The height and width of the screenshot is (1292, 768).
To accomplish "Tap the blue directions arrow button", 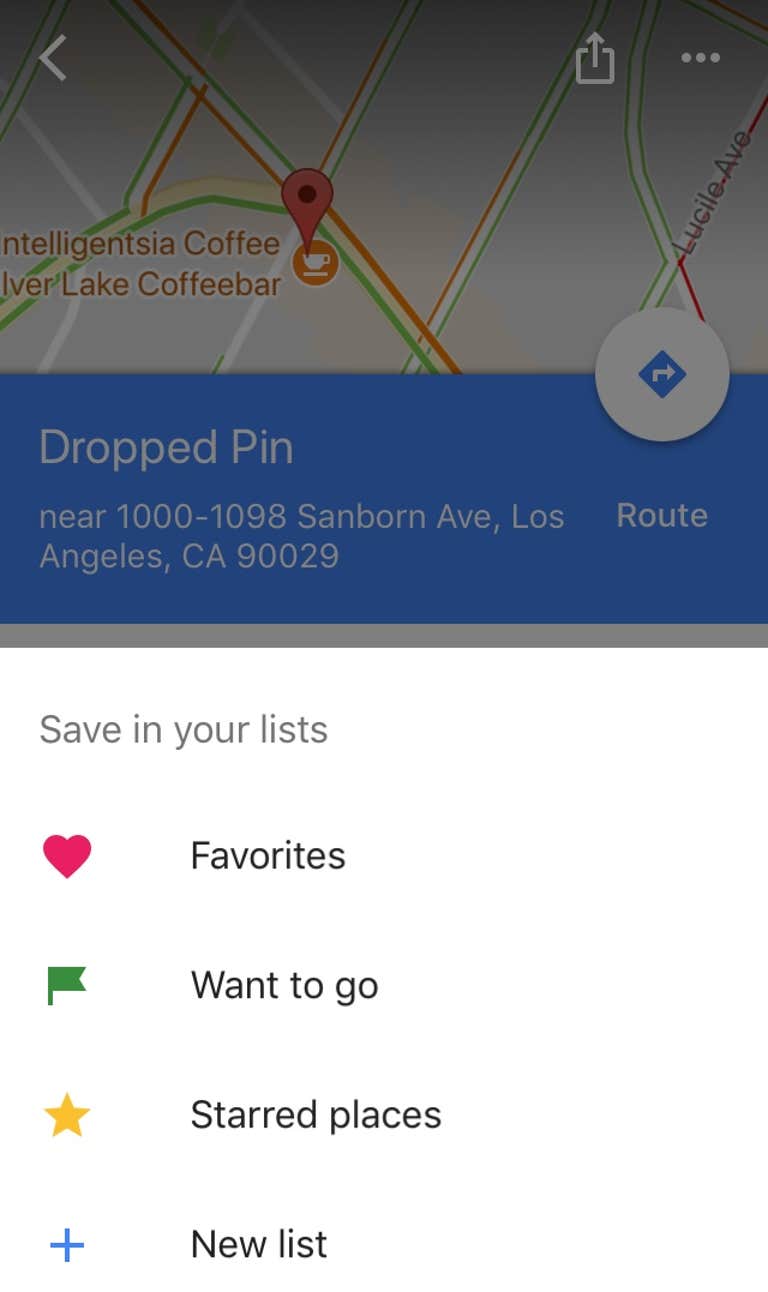I will 661,374.
